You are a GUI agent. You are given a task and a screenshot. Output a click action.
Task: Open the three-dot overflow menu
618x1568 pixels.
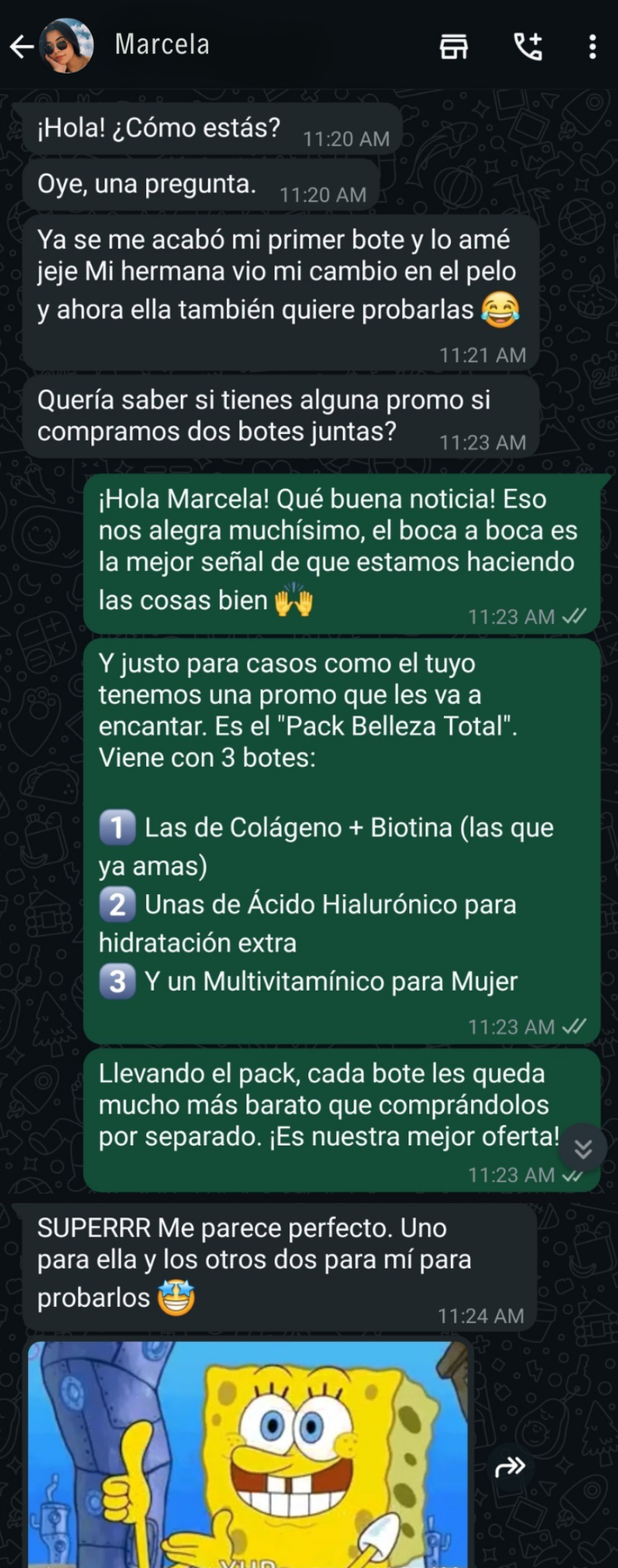click(592, 47)
